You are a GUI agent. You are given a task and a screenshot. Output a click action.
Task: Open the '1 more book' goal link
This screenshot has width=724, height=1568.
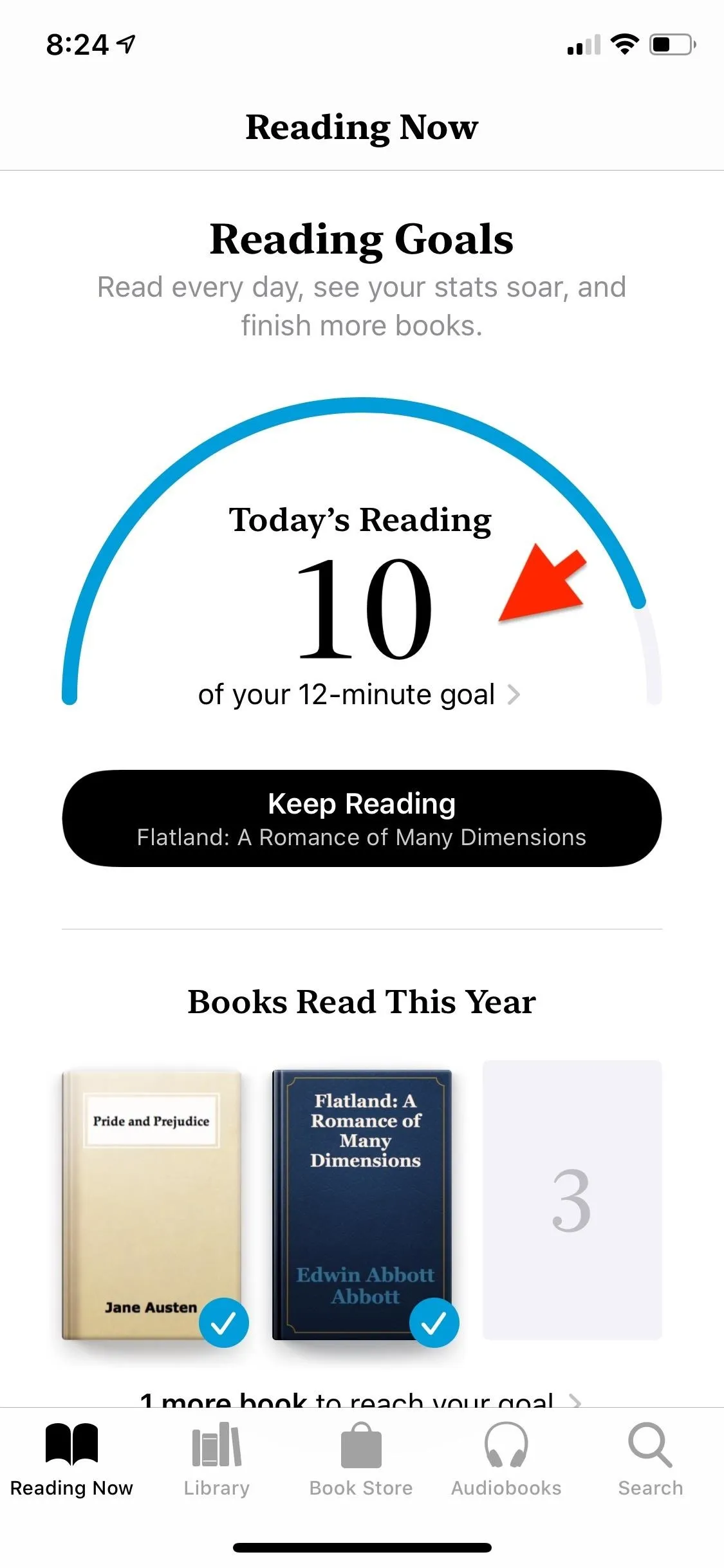coord(360,1398)
